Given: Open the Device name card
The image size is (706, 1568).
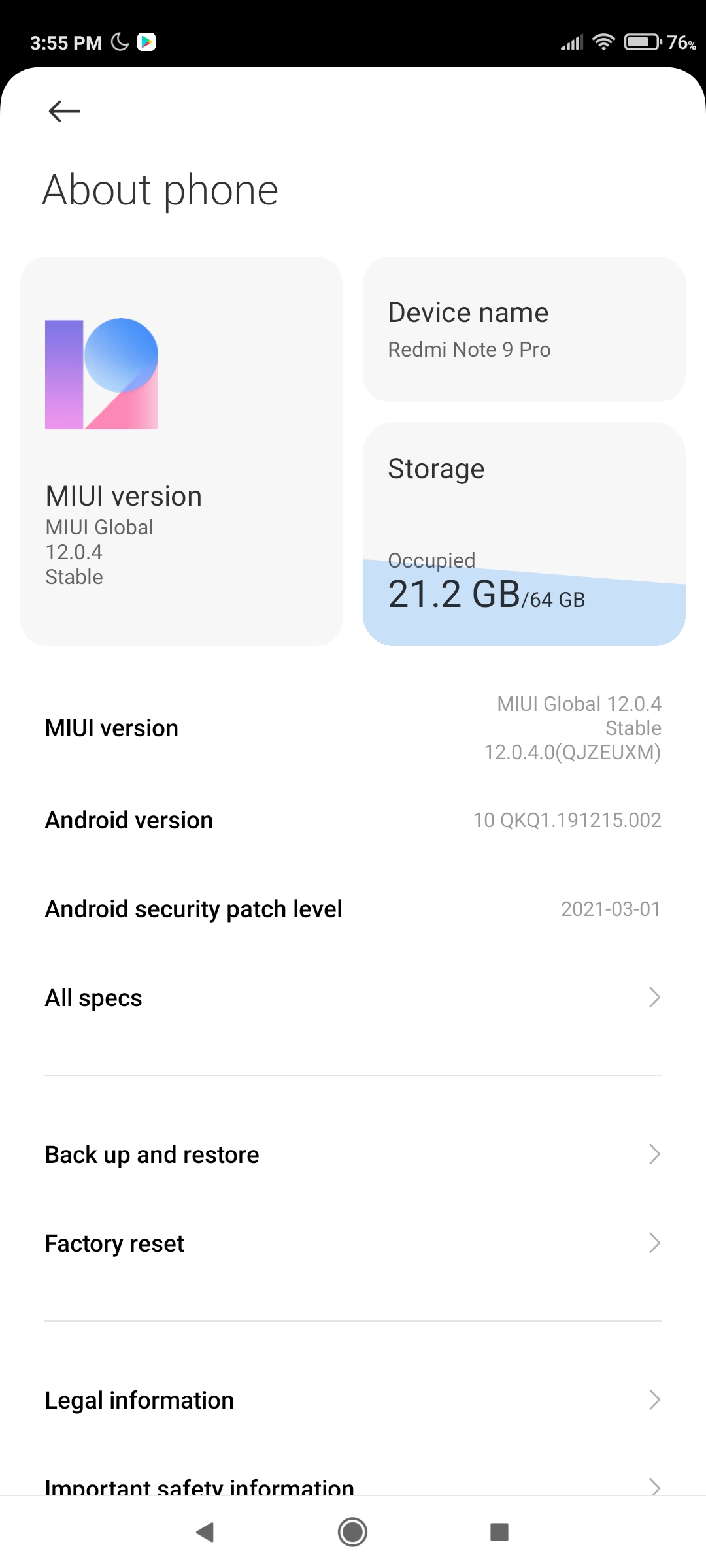Looking at the screenshot, I should tap(524, 329).
